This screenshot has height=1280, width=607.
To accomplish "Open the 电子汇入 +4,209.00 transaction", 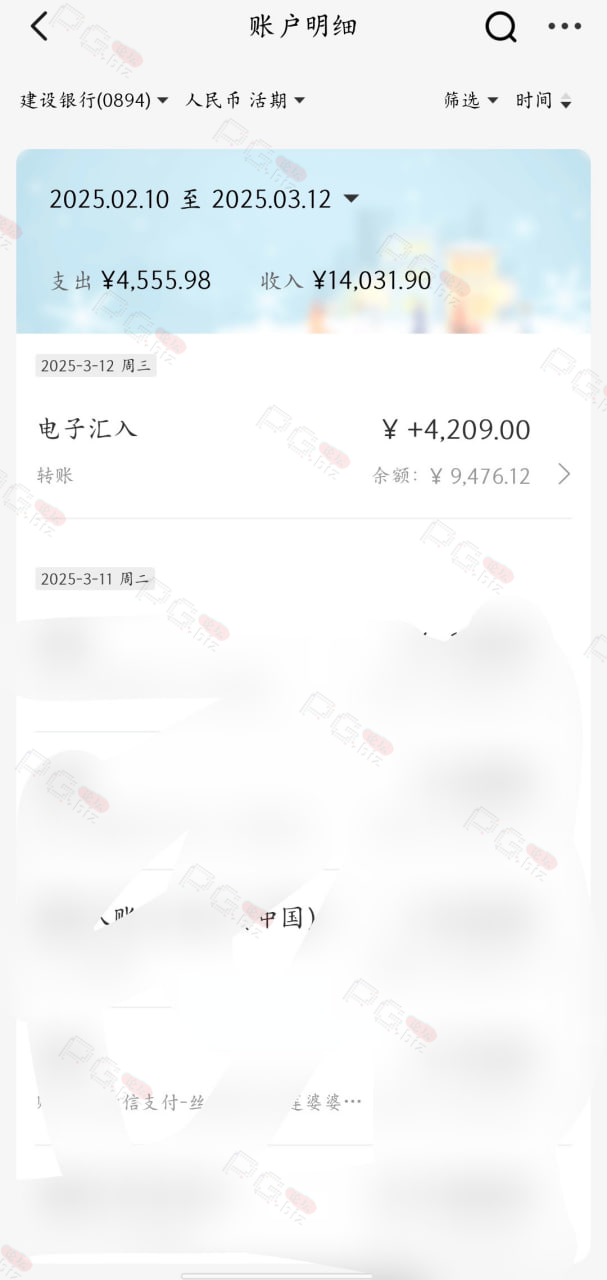I will pos(304,451).
